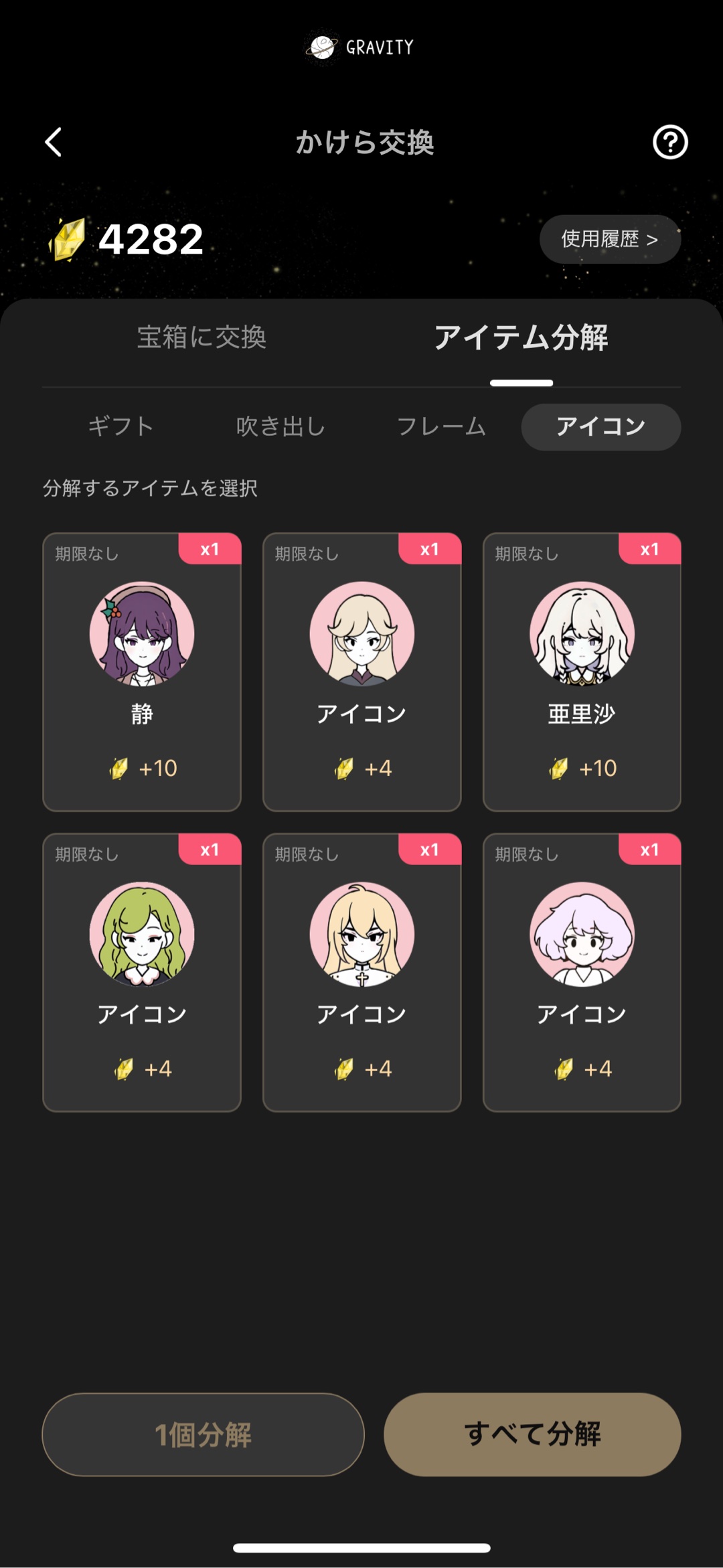View the フレーム category
723x1568 pixels.
click(x=441, y=426)
